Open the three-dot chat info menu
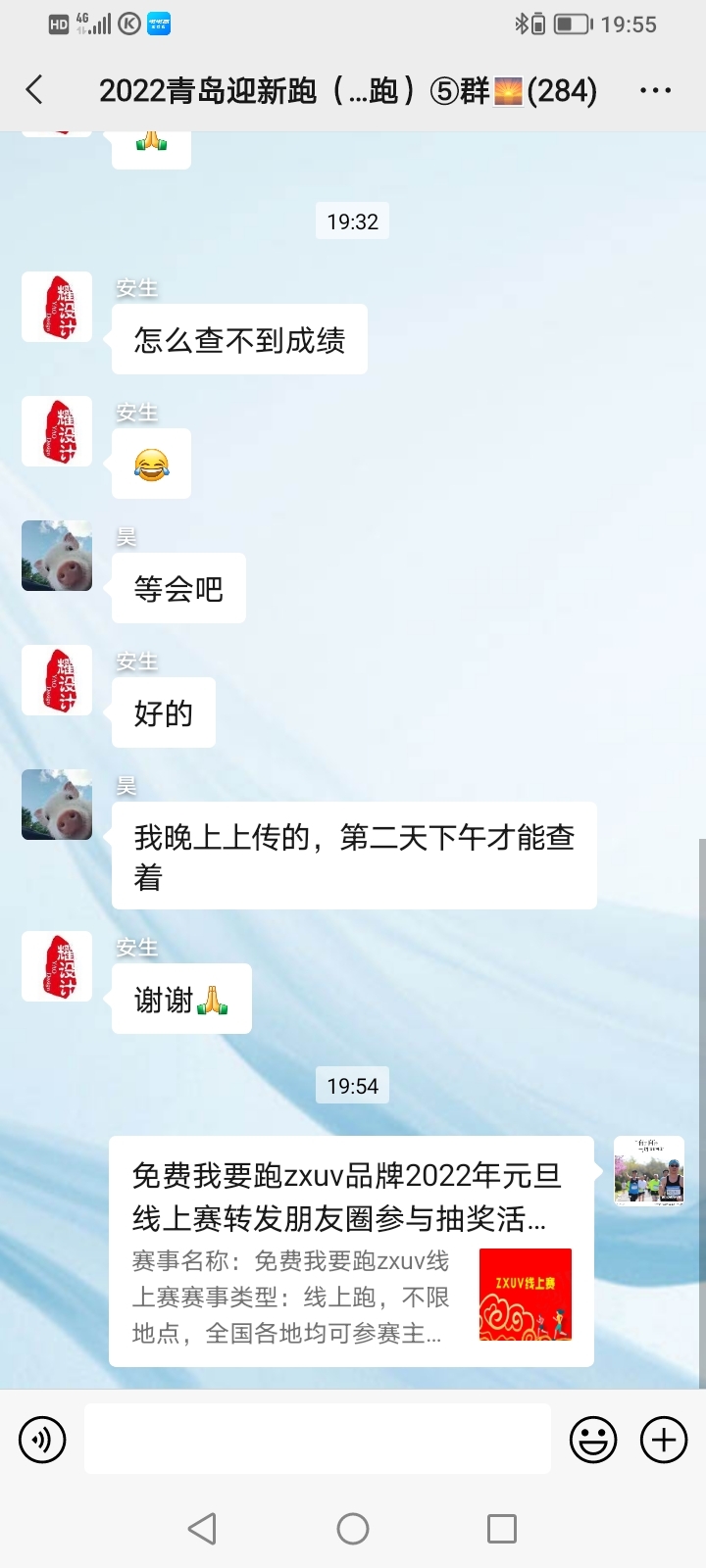The image size is (706, 1568). (x=655, y=90)
